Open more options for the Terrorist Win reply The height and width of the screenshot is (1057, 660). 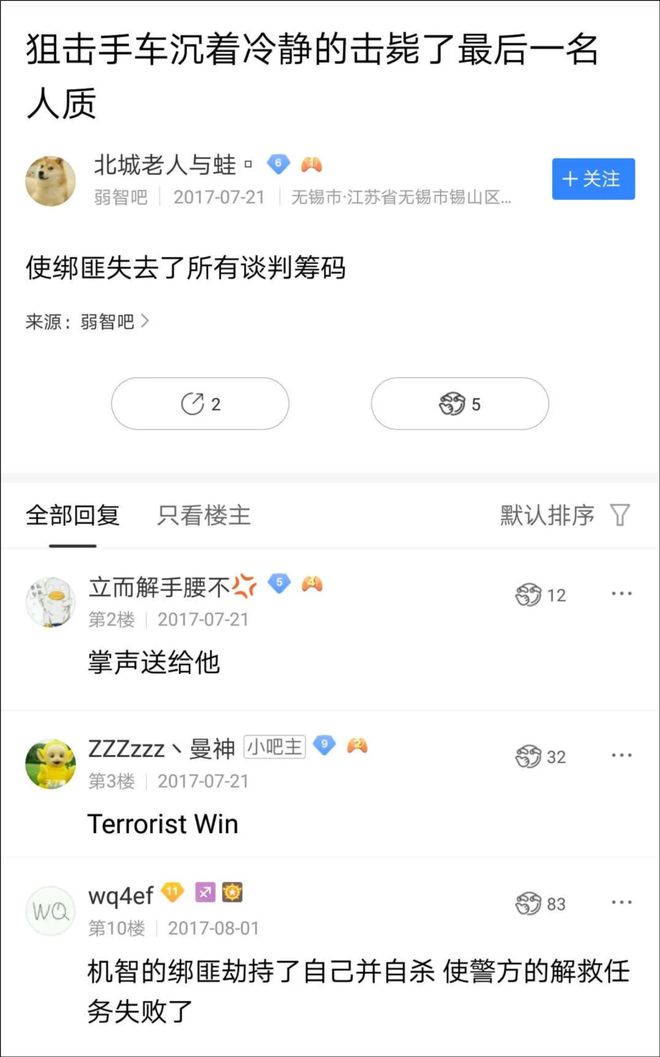(x=622, y=756)
